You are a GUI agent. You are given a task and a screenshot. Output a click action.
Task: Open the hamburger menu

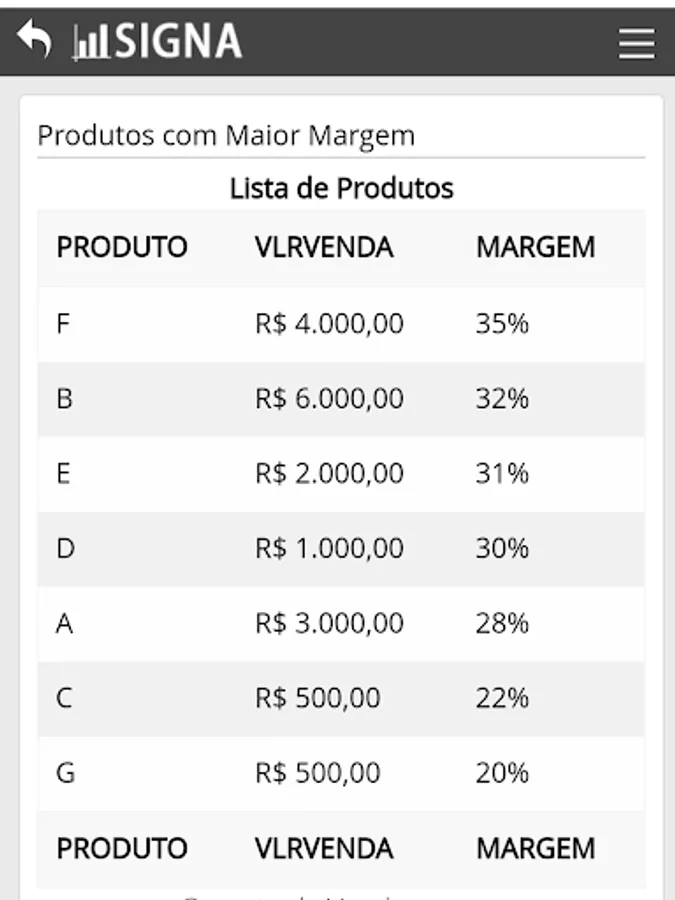636,43
